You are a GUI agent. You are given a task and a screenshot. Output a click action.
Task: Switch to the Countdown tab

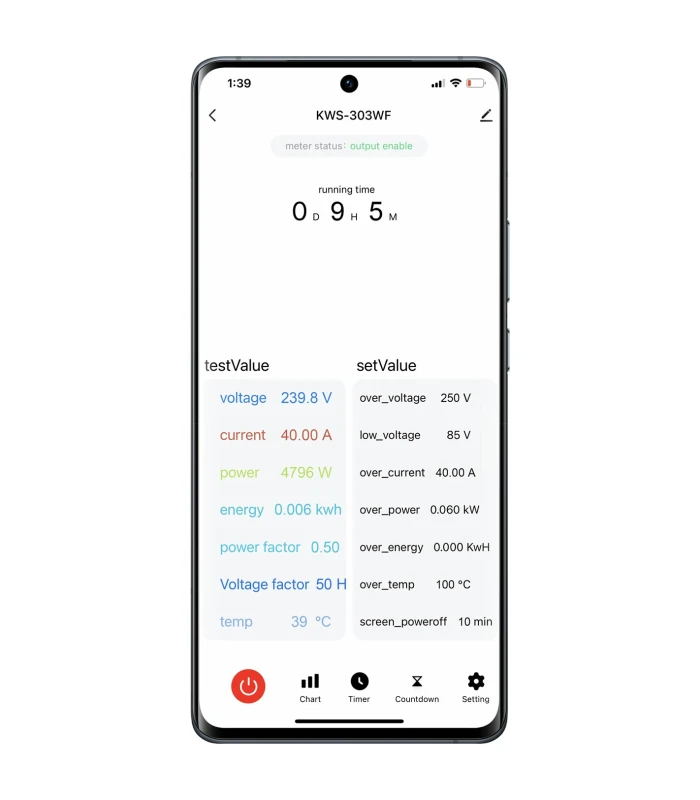click(417, 687)
